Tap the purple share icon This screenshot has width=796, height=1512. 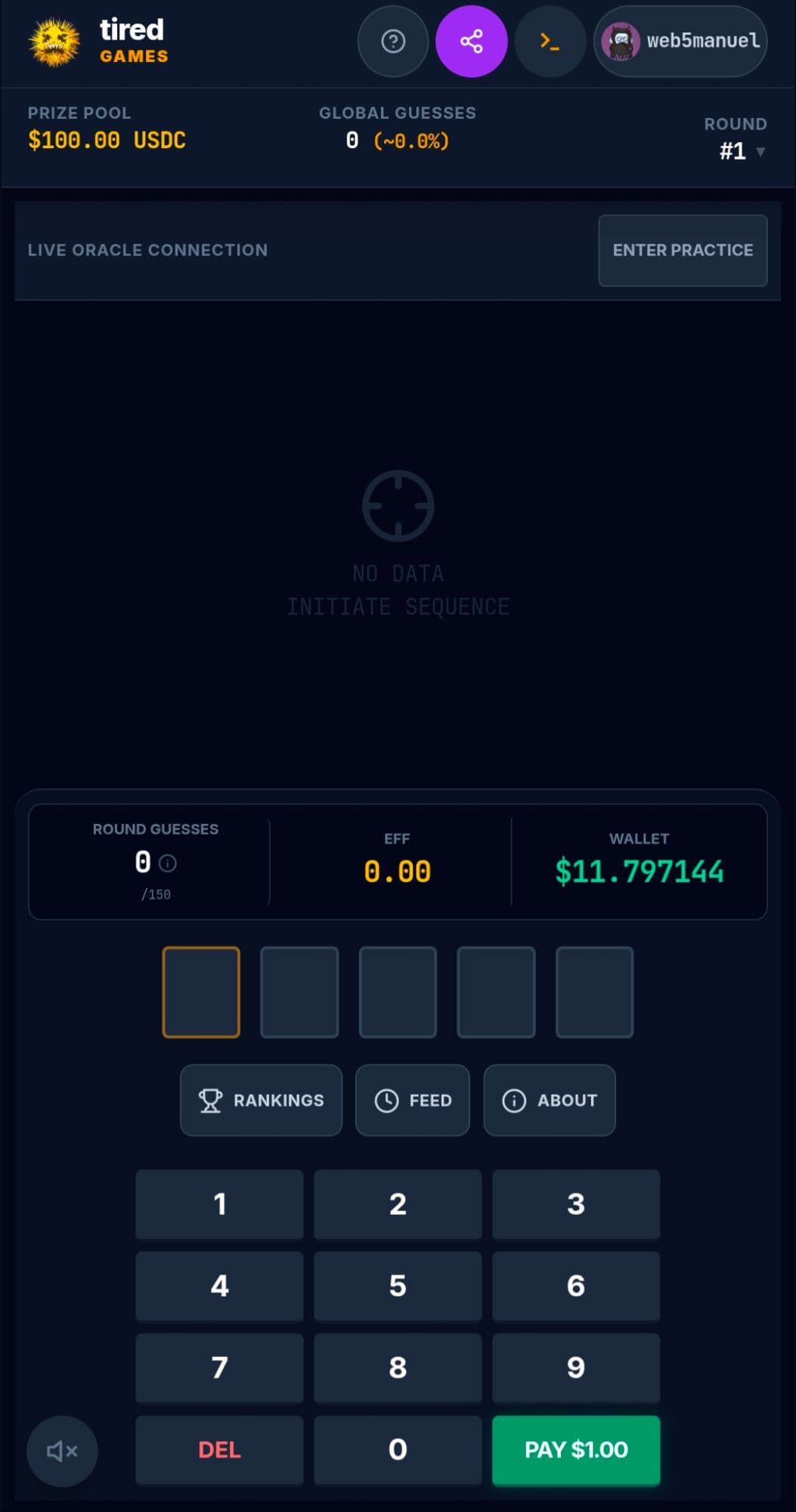[472, 42]
